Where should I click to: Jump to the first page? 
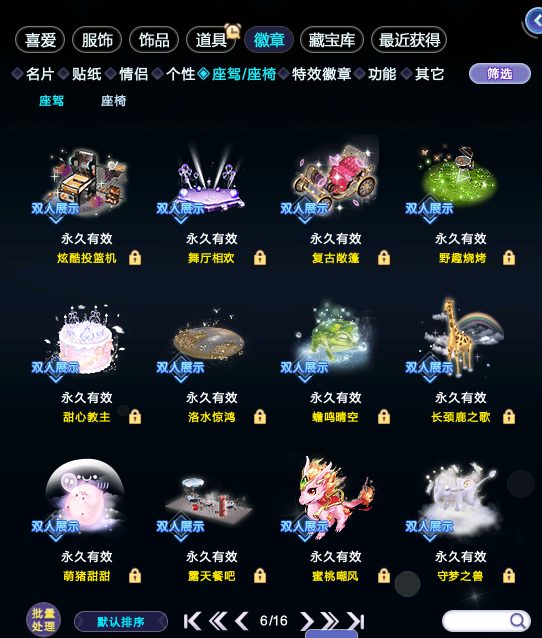click(192, 621)
